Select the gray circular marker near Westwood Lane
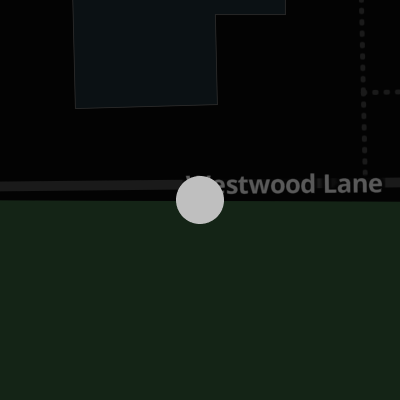 pyautogui.click(x=200, y=200)
